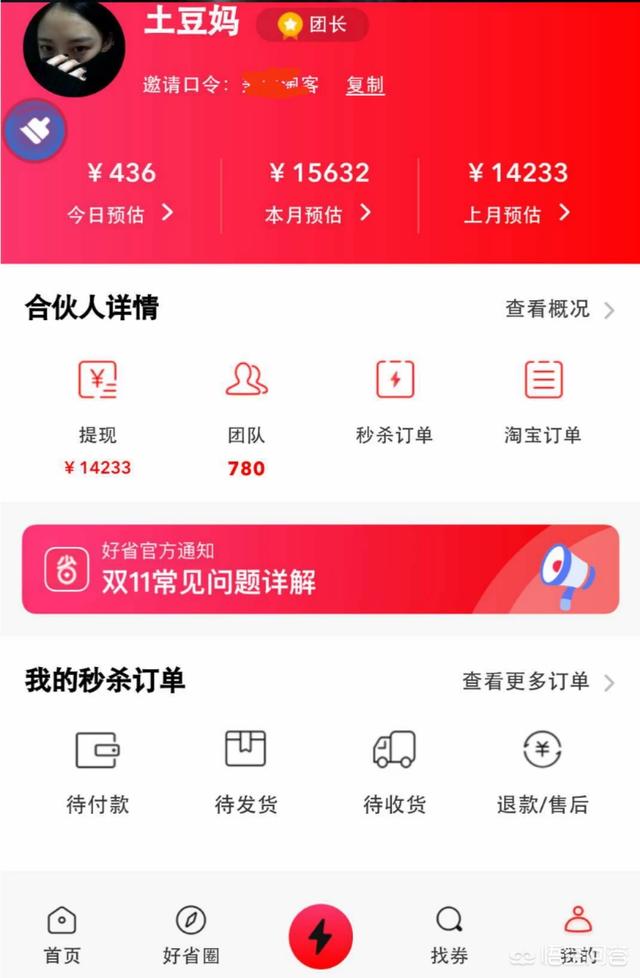View 待发货 orders

pos(246,770)
